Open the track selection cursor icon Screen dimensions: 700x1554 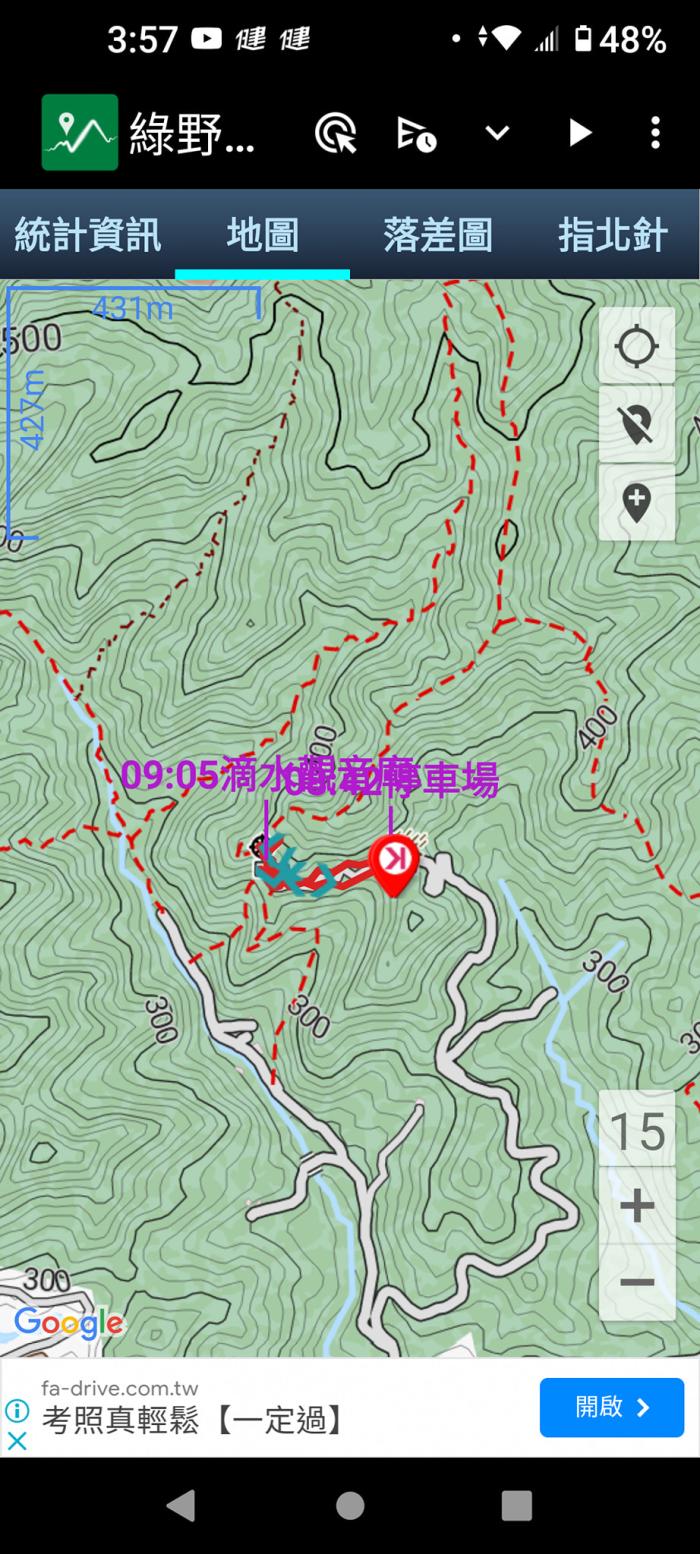coord(335,133)
